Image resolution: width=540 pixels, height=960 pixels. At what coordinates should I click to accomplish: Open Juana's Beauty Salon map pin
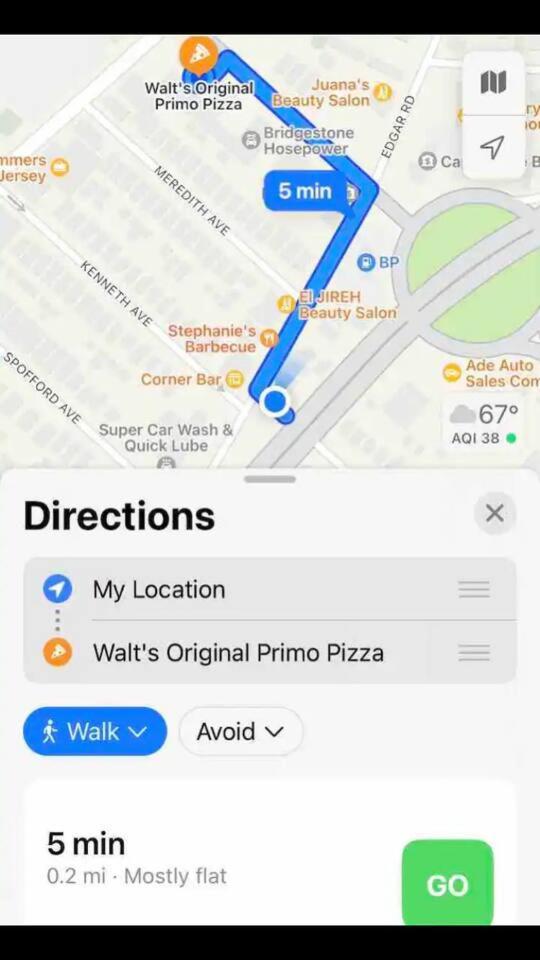(x=383, y=92)
